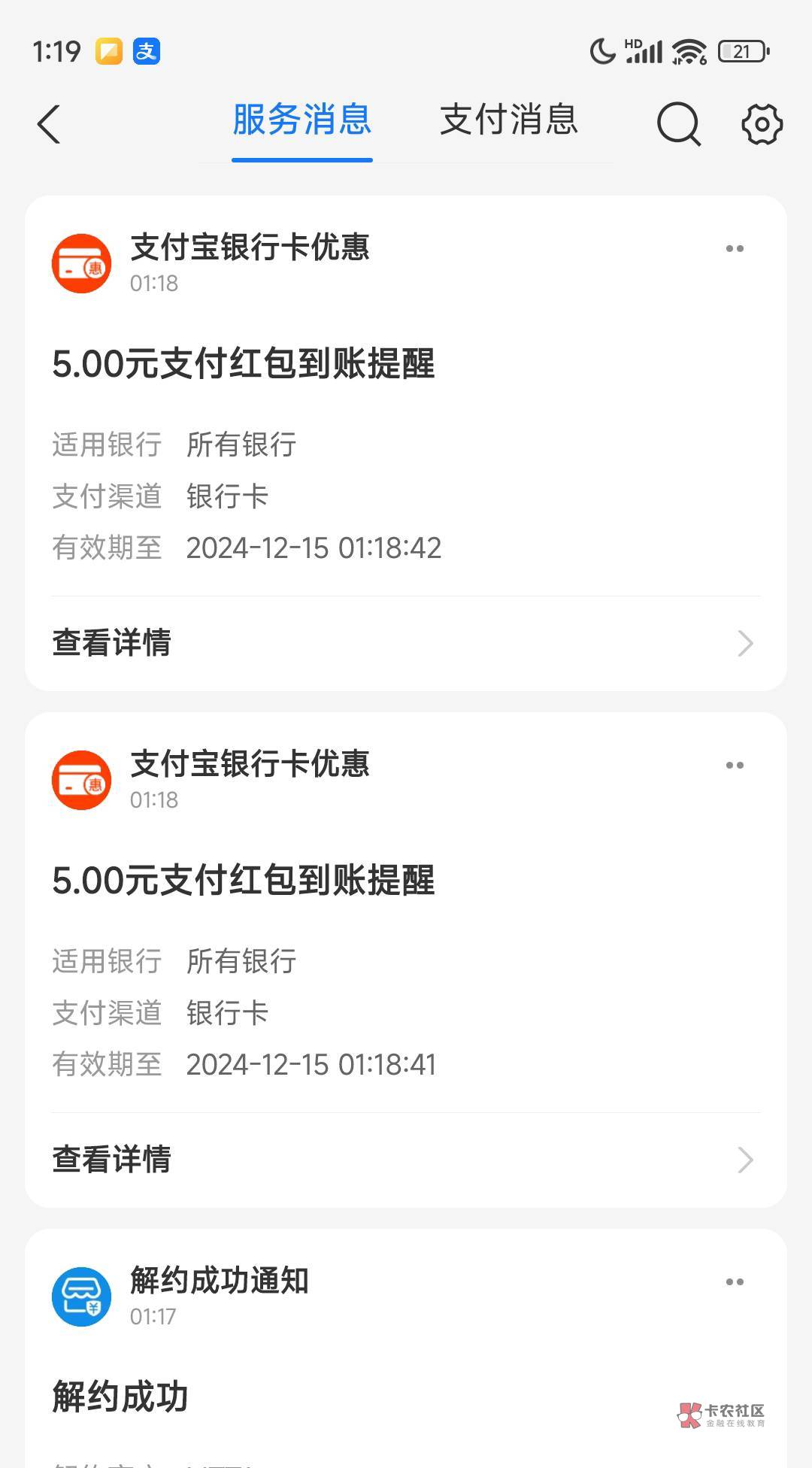Go back using the top-left arrow

[x=49, y=124]
